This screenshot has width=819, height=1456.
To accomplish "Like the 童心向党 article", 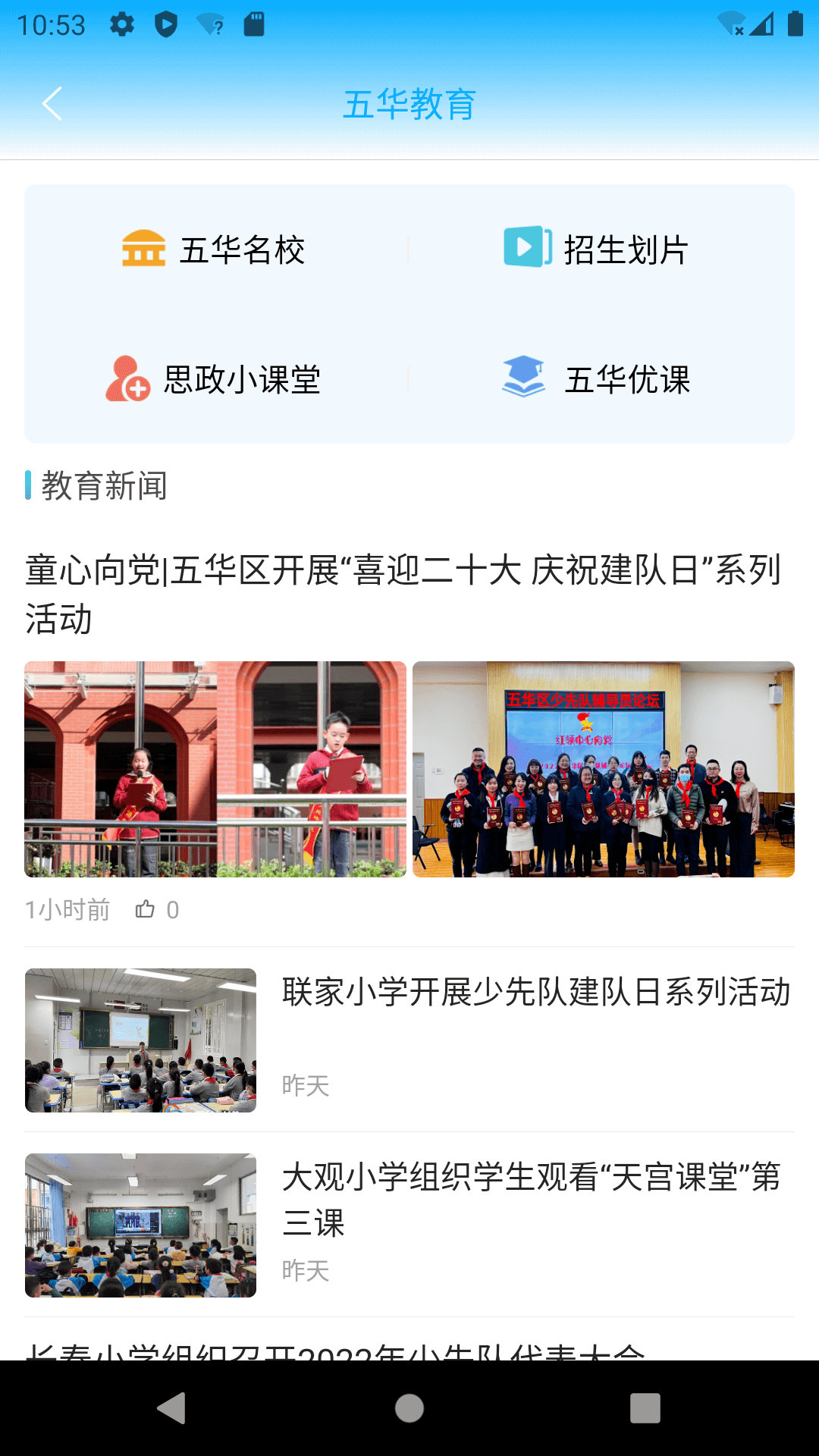I will tap(146, 909).
